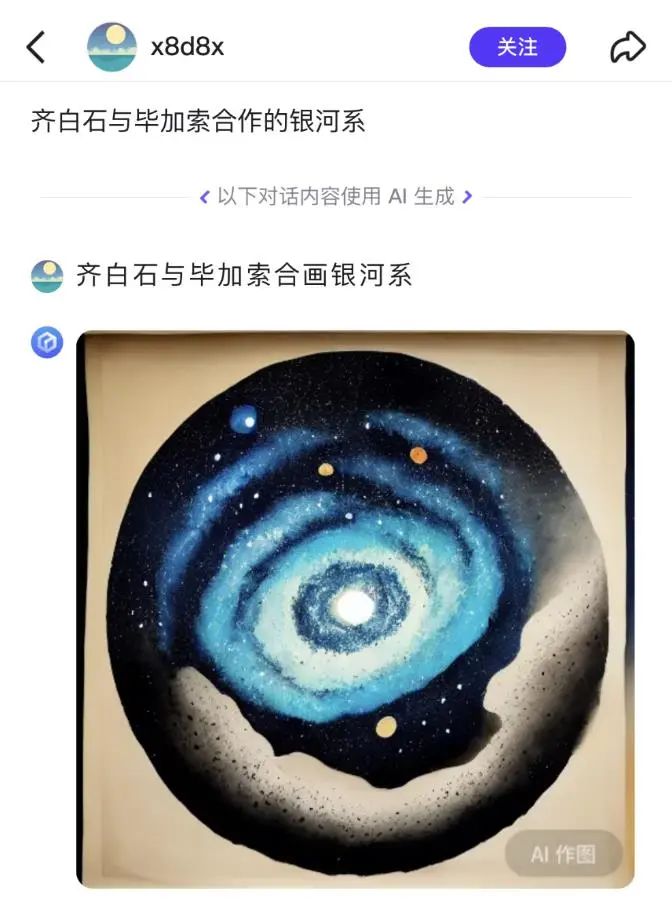Open the AI-generated galaxy painting
This screenshot has height=903, width=672.
click(x=355, y=608)
